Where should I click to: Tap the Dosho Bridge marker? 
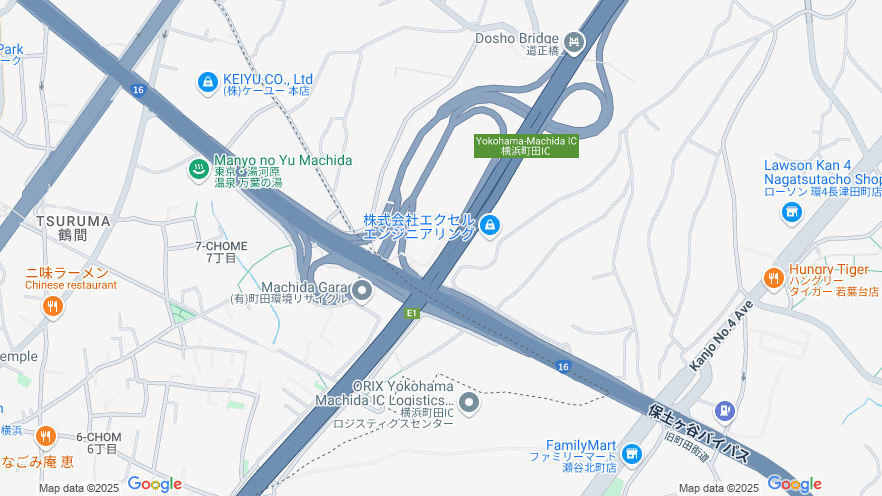coord(574,42)
